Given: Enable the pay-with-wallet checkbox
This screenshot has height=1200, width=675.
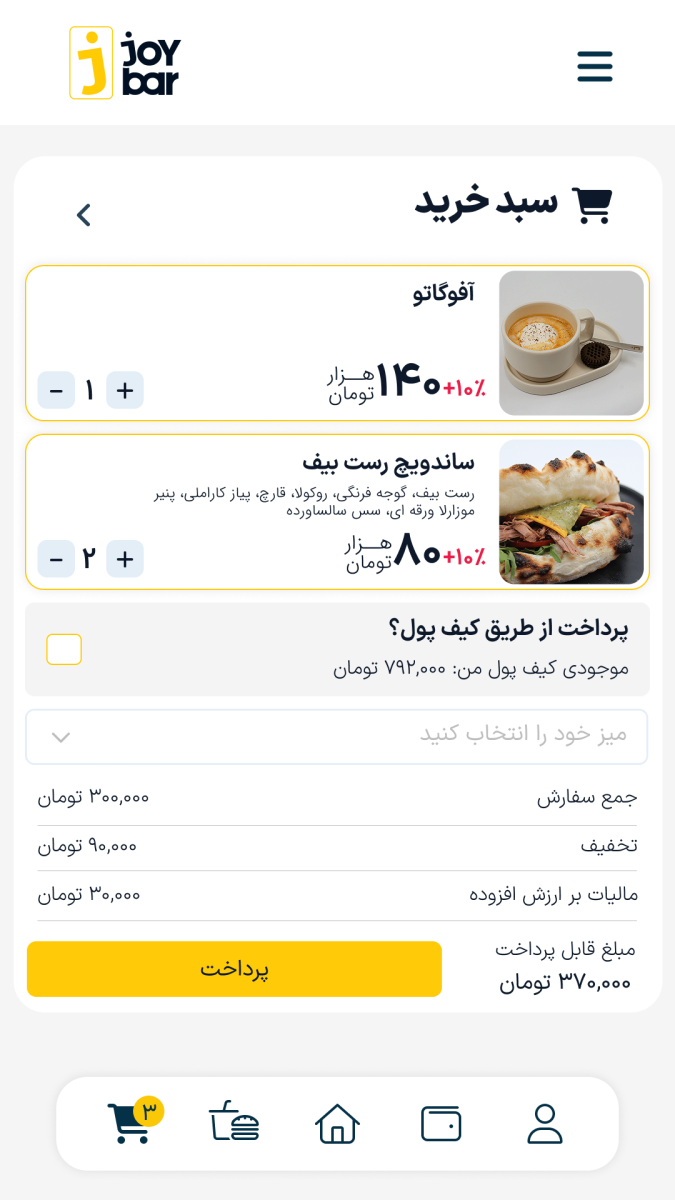Looking at the screenshot, I should pyautogui.click(x=64, y=649).
